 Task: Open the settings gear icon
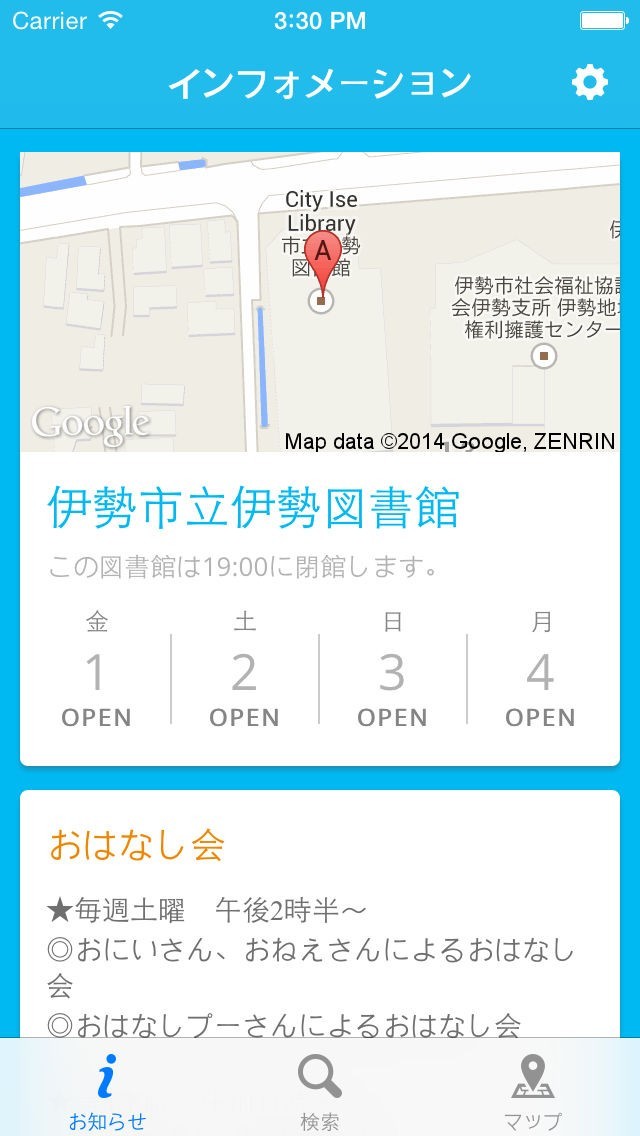coord(589,83)
